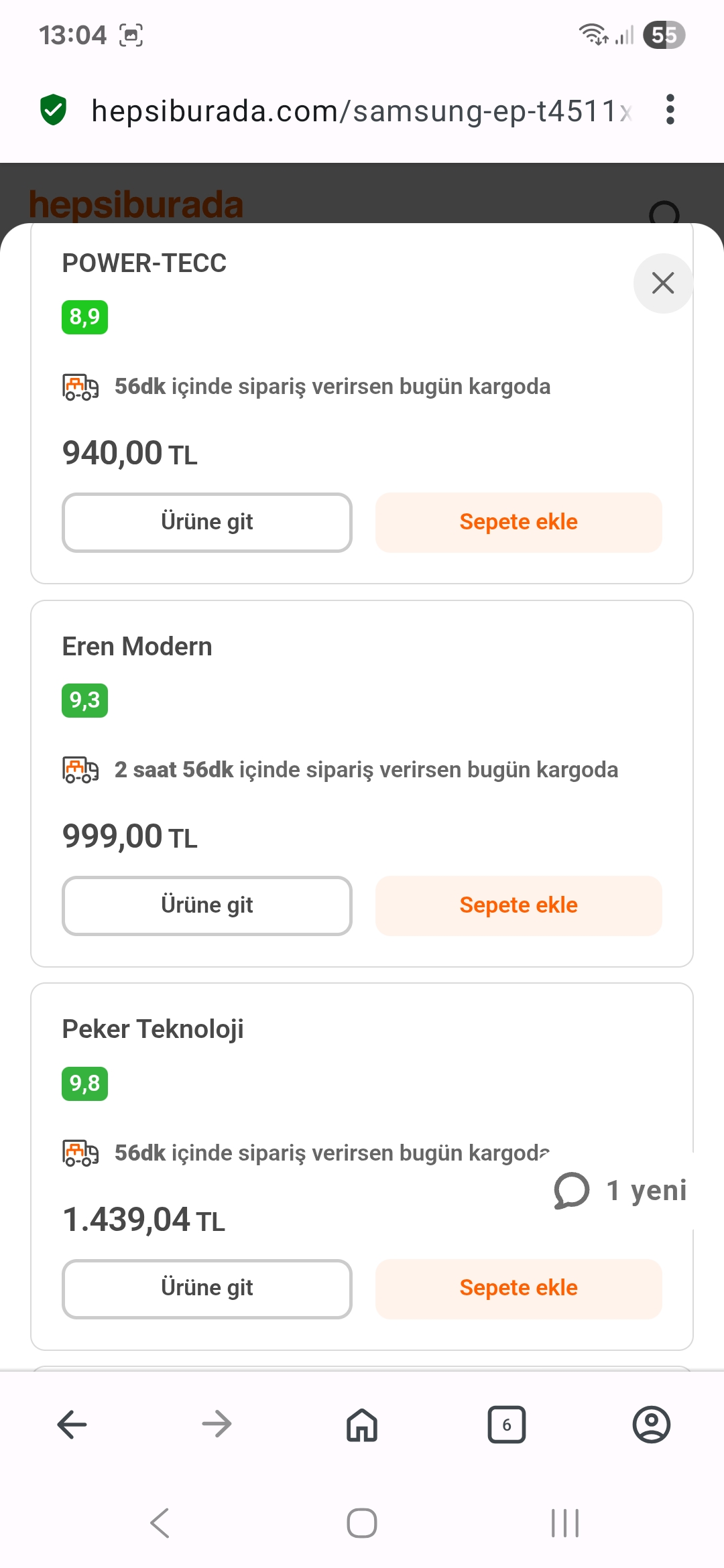Show the 6 open tabs
724x1568 pixels.
507,1424
